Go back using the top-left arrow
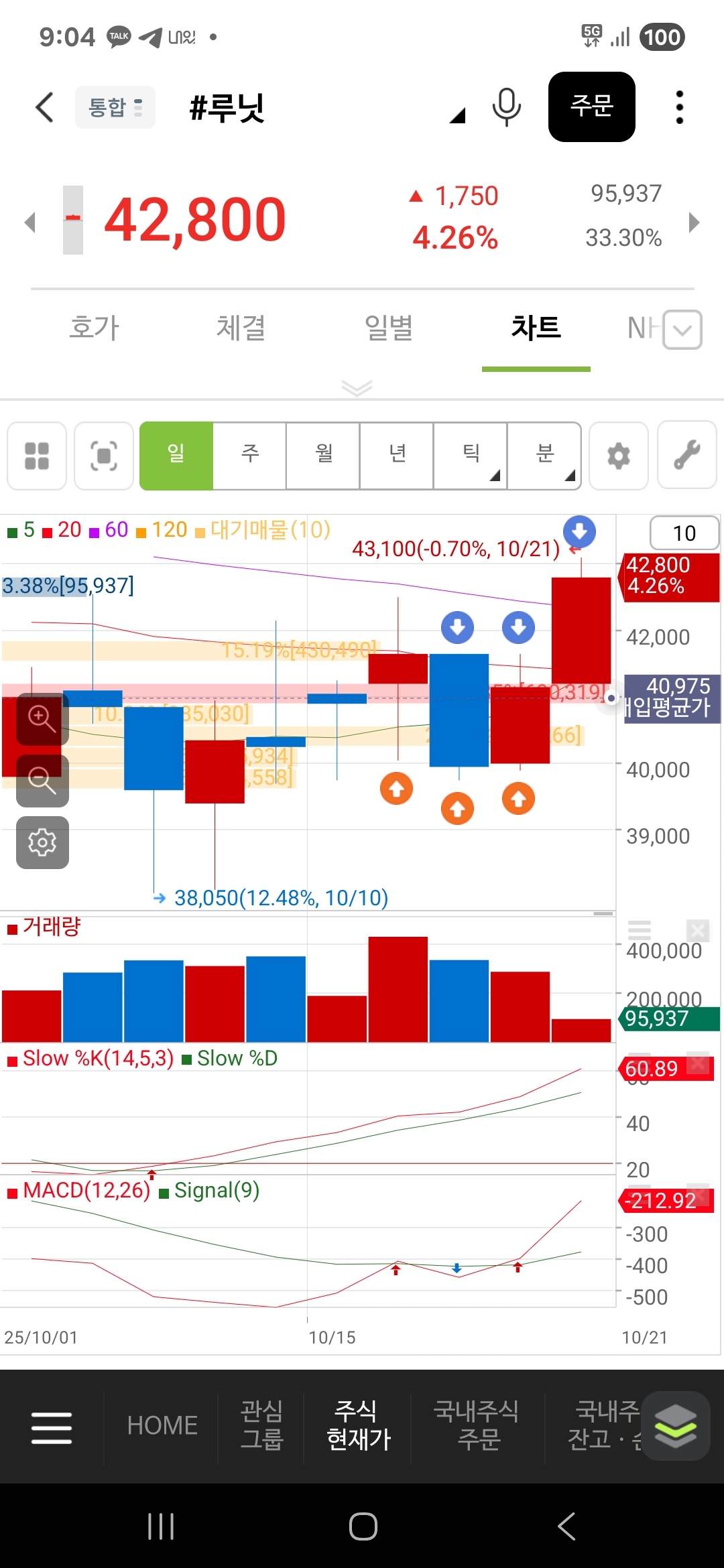This screenshot has height=1568, width=724. (x=44, y=107)
